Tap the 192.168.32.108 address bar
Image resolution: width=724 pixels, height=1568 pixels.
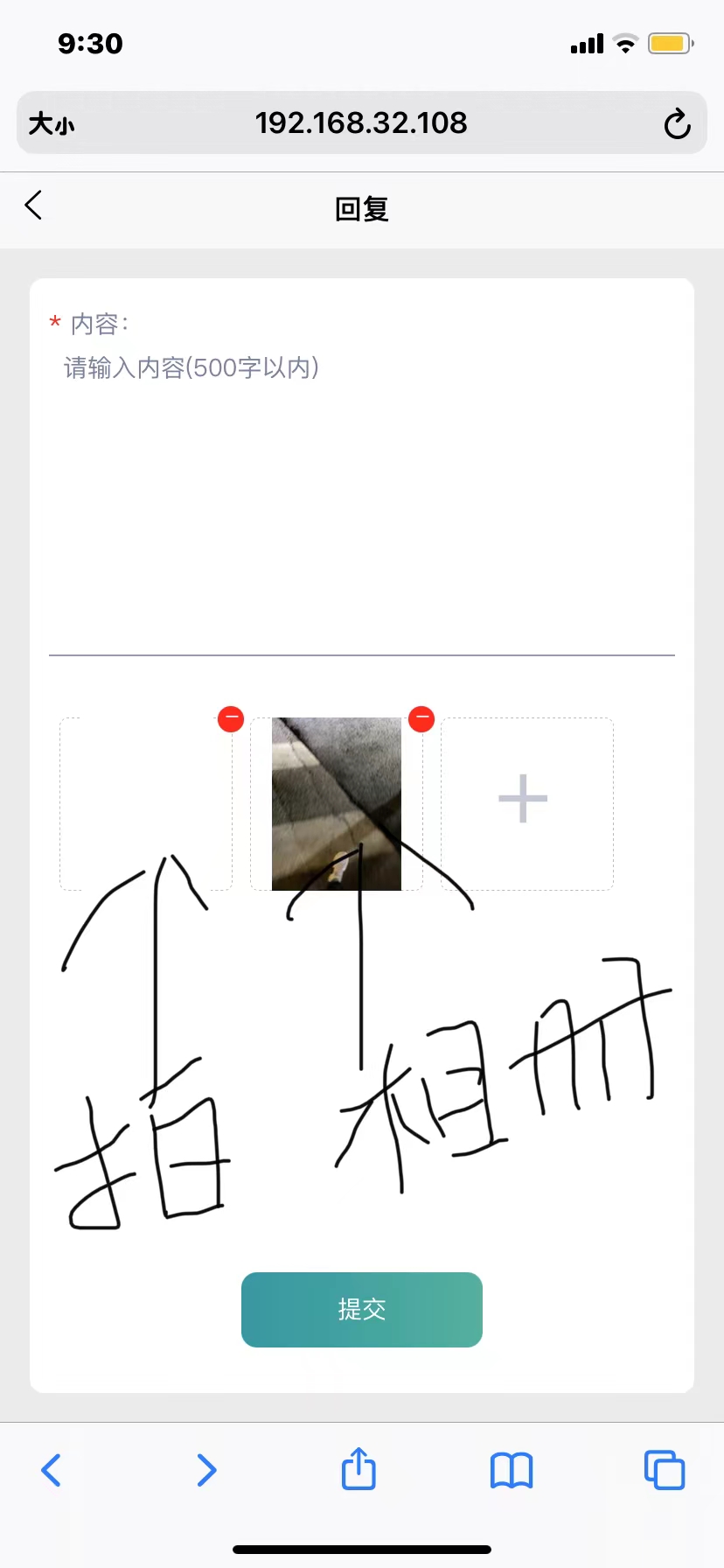[x=361, y=122]
